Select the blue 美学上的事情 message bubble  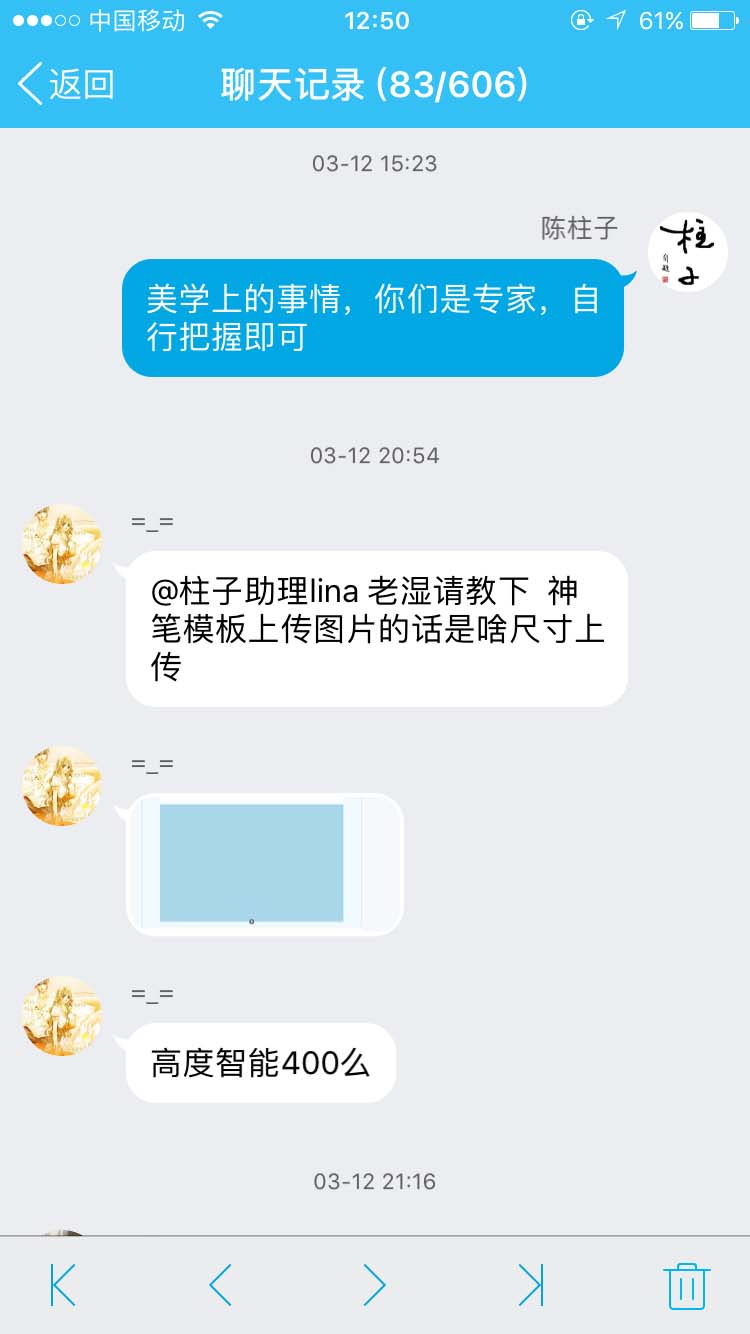point(372,316)
